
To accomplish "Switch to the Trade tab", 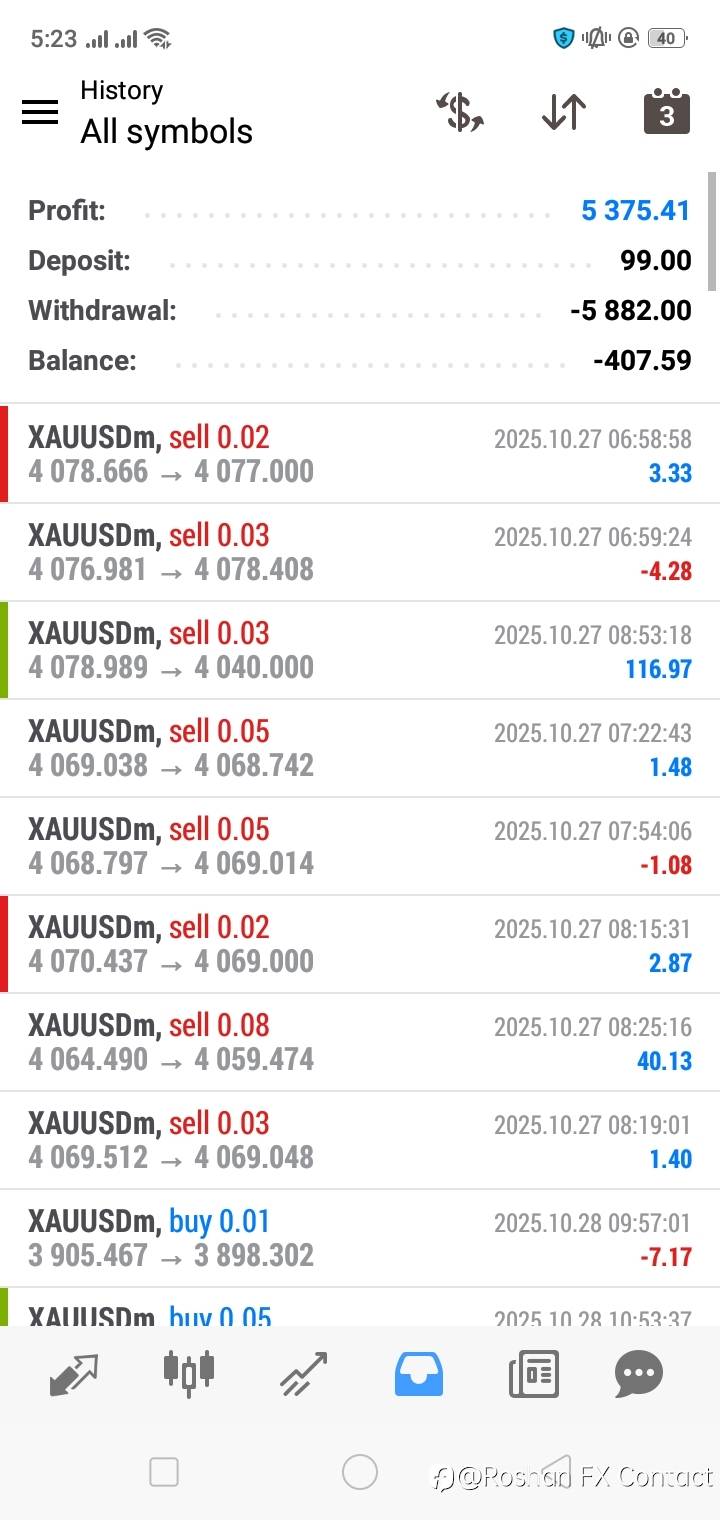I will click(304, 1374).
